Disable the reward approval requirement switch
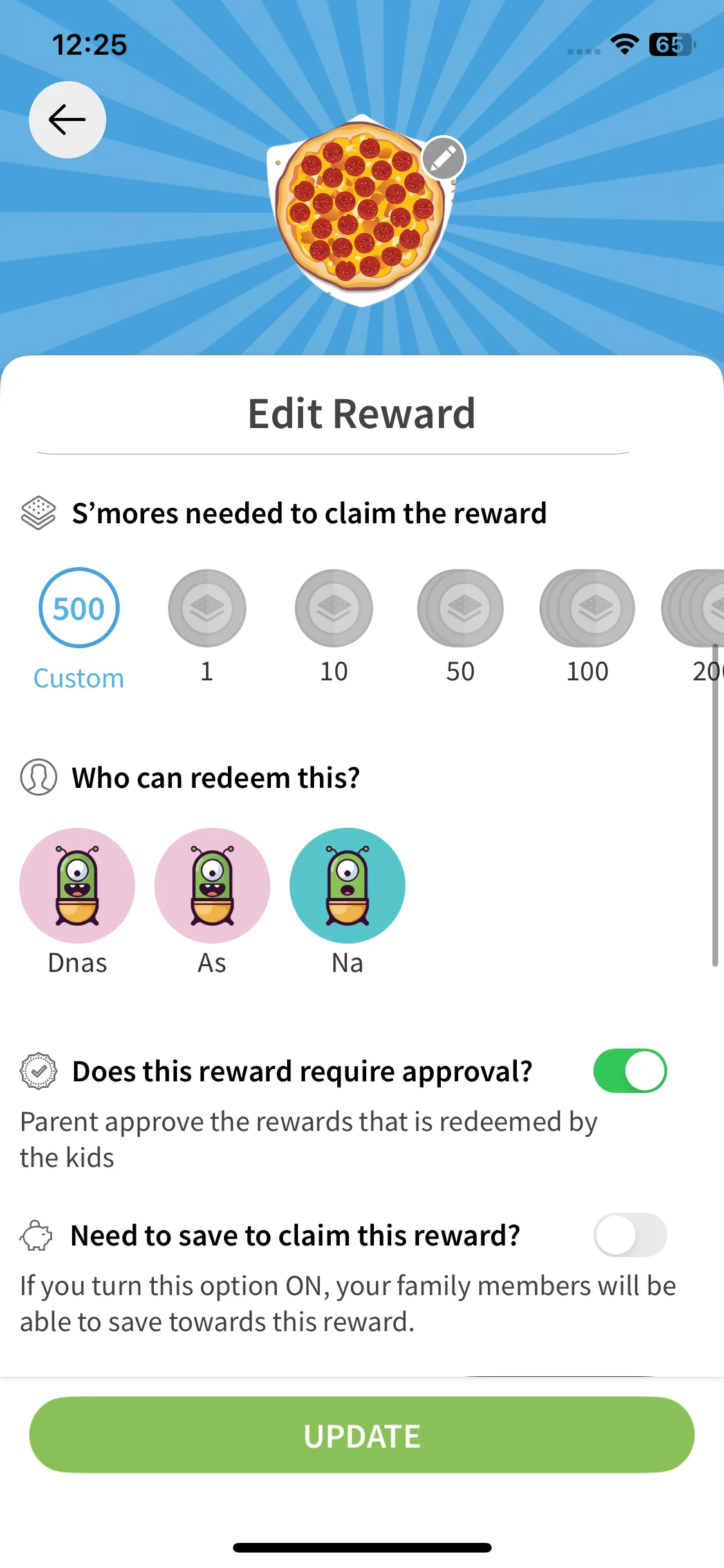 coord(629,1071)
